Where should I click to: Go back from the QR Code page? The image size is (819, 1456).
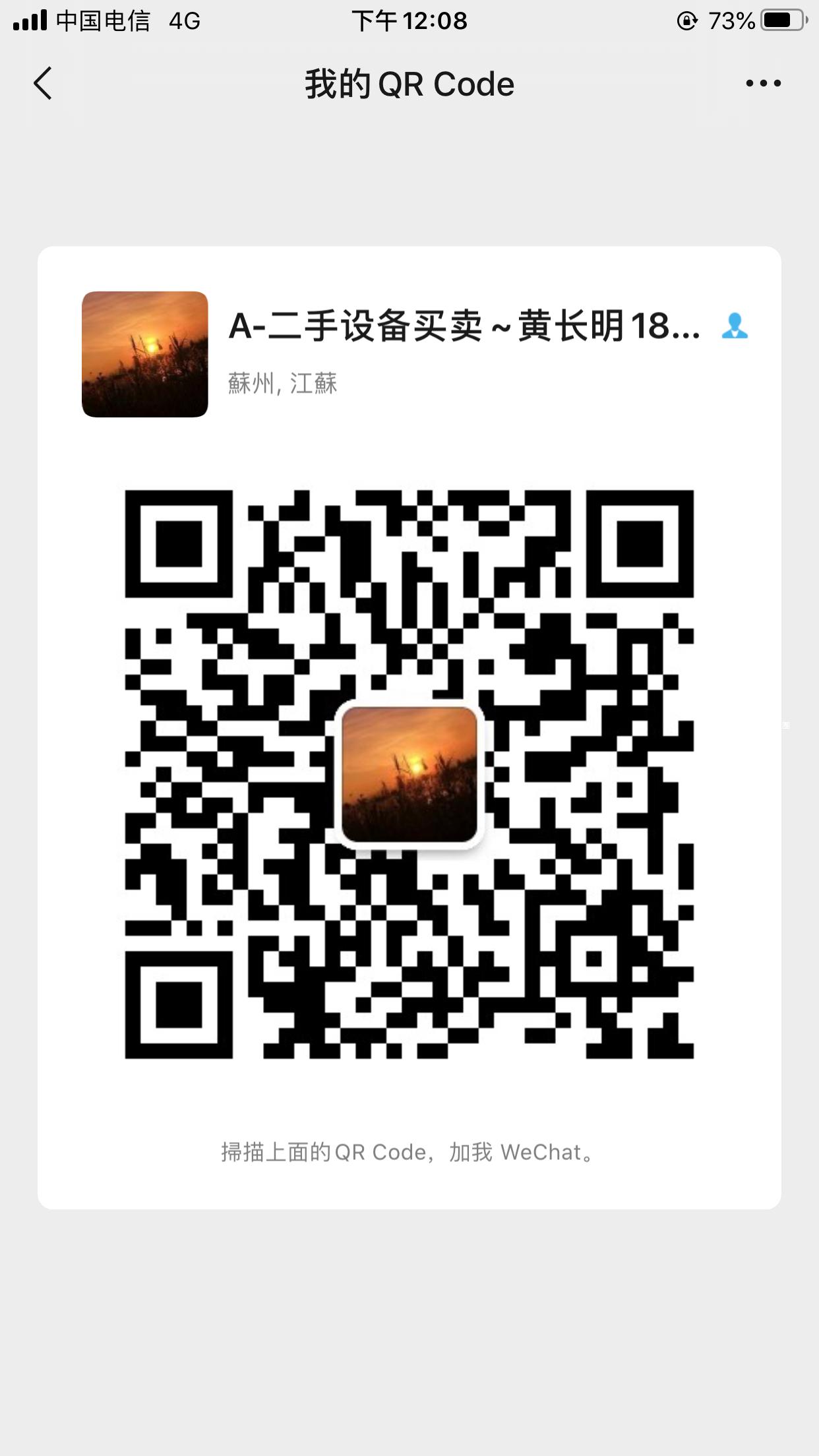pos(44,84)
